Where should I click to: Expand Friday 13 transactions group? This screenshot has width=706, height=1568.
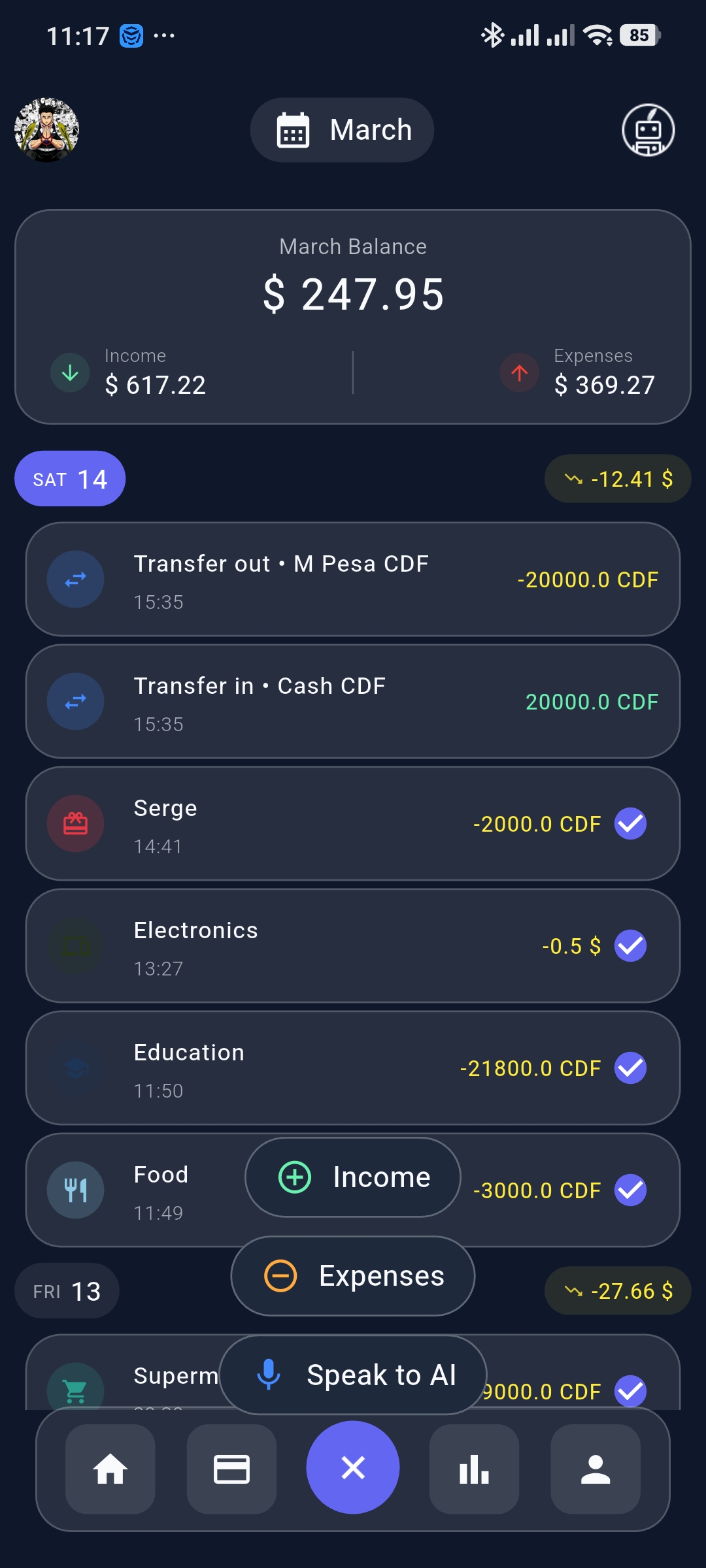click(x=66, y=1290)
